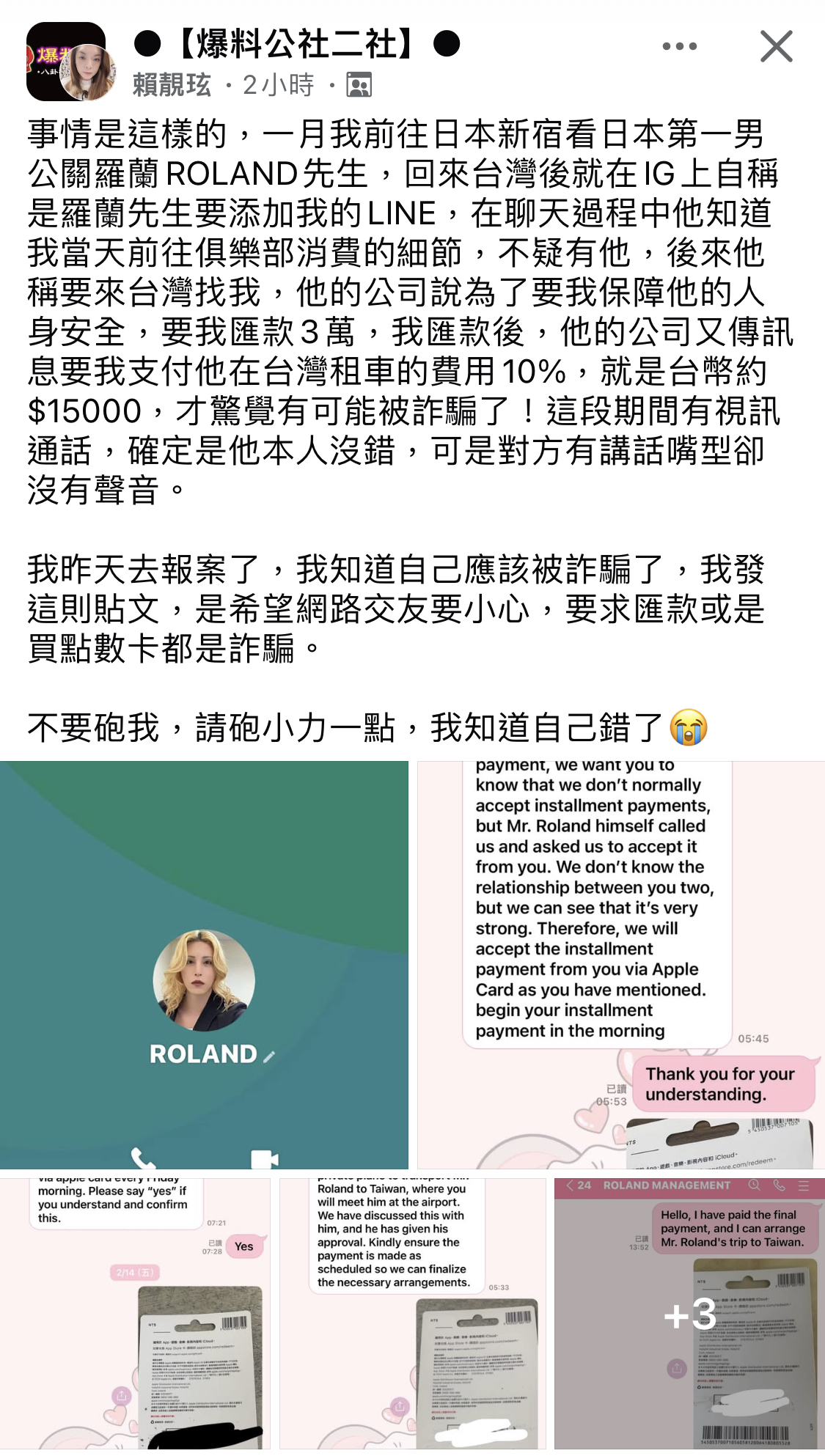This screenshot has height=1456, width=825.
Task: Open the screenshot with the "Yes" reply
Action: [x=135, y=1312]
